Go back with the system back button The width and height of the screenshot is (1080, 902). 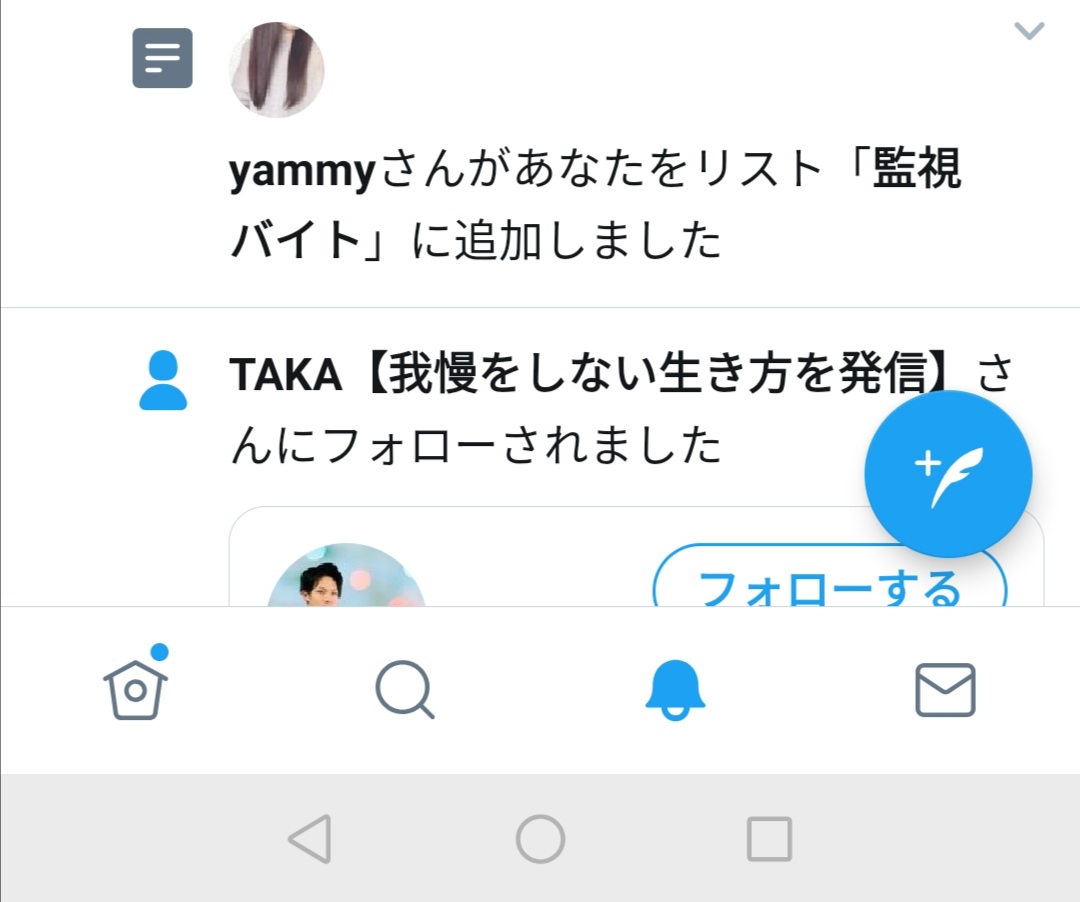tap(309, 838)
